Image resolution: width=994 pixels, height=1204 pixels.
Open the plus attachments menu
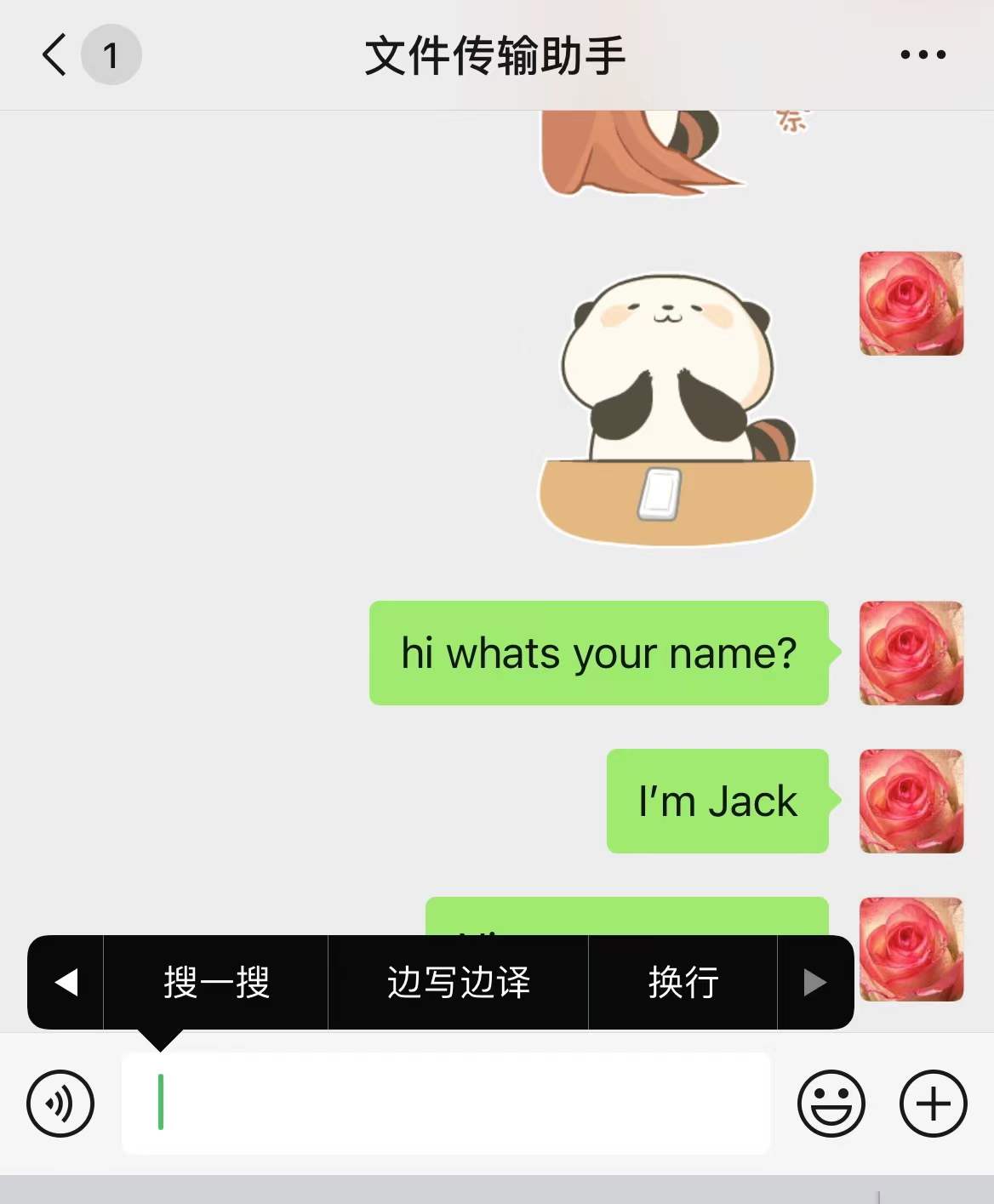[x=933, y=1104]
